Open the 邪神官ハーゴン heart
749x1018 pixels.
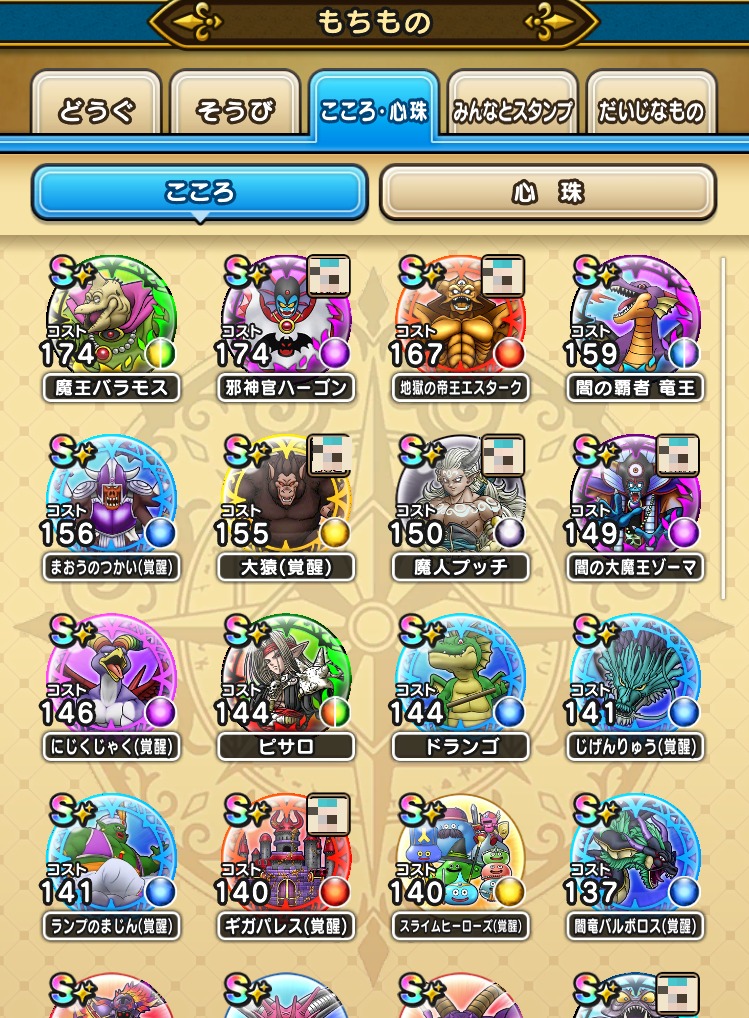point(285,320)
